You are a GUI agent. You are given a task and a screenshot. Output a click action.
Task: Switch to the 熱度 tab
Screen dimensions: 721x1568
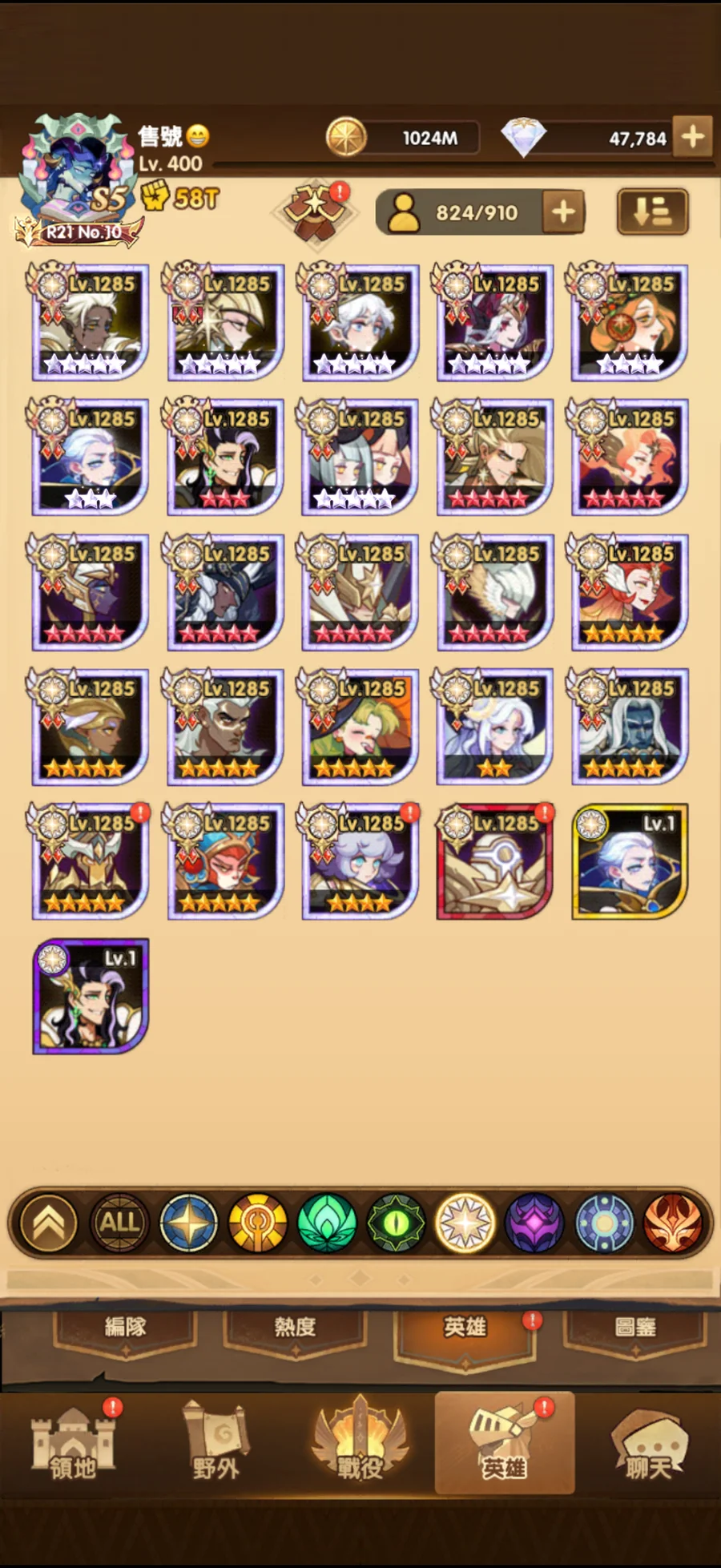(295, 1328)
